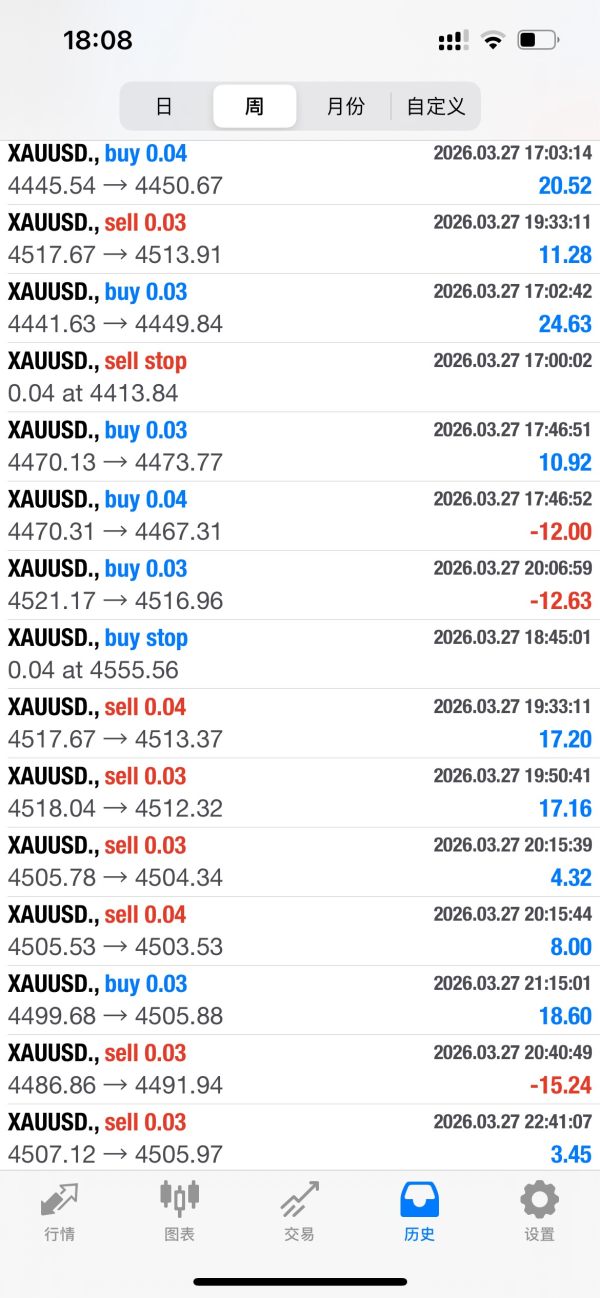Viewport: 600px width, 1298px height.
Task: Expand the sell trade with 17.20 profit
Action: click(x=300, y=723)
